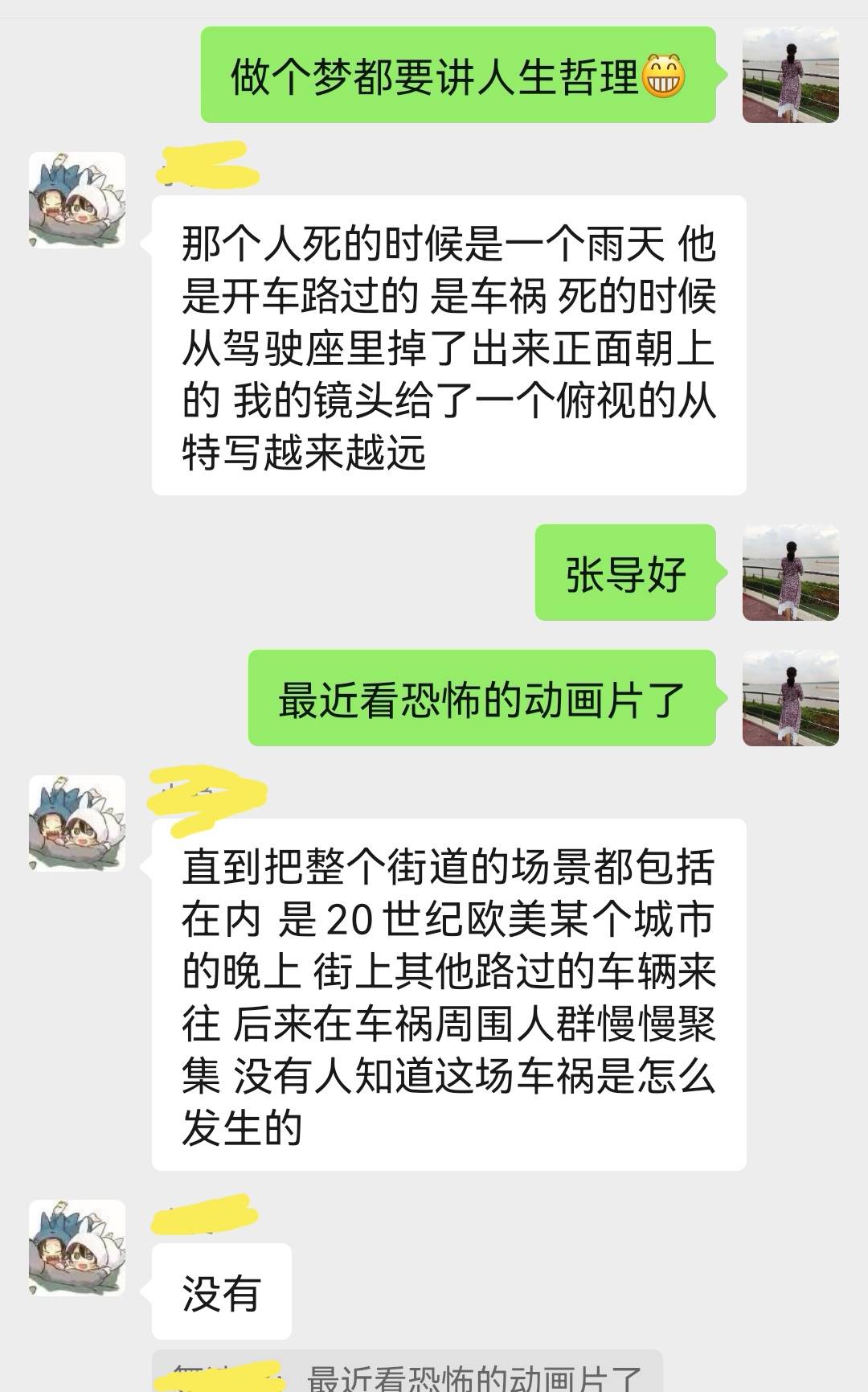Click the friend's avatar beside the '没有' reply
Screen dimensions: 868x1392
click(76, 1250)
